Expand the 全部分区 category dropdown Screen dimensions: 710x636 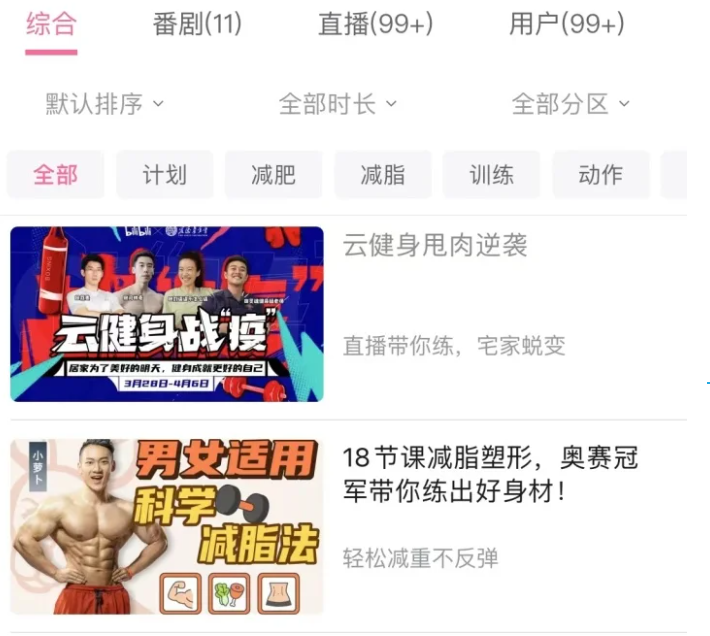[x=570, y=103]
